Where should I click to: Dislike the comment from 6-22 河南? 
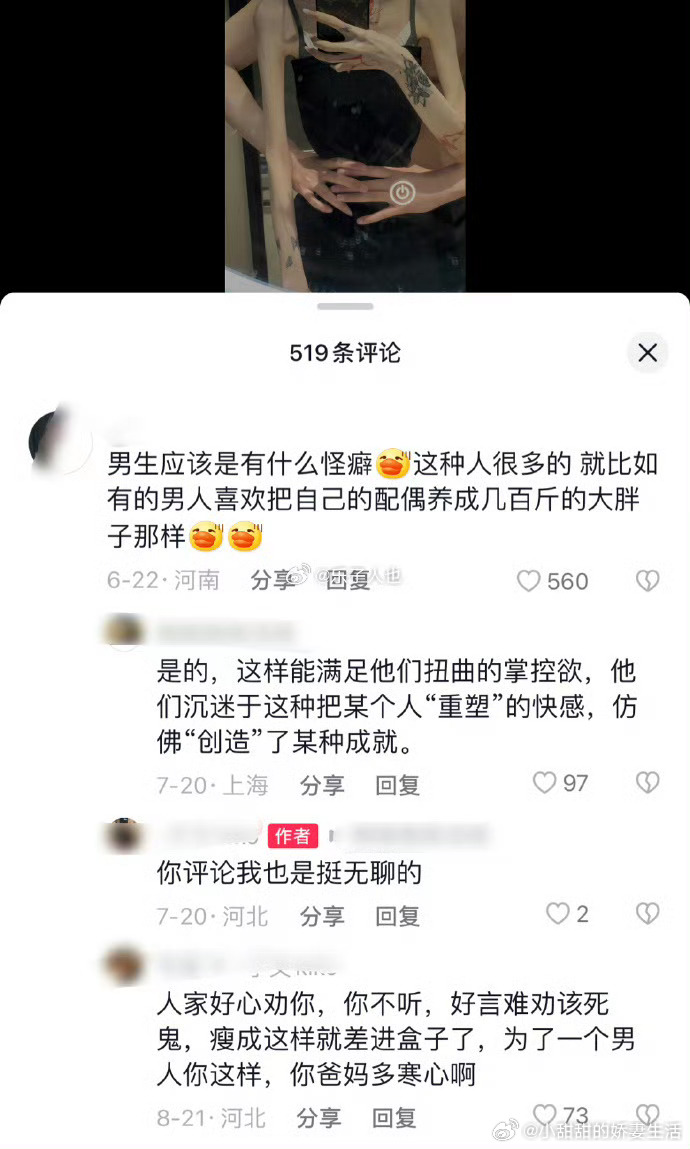(x=648, y=581)
